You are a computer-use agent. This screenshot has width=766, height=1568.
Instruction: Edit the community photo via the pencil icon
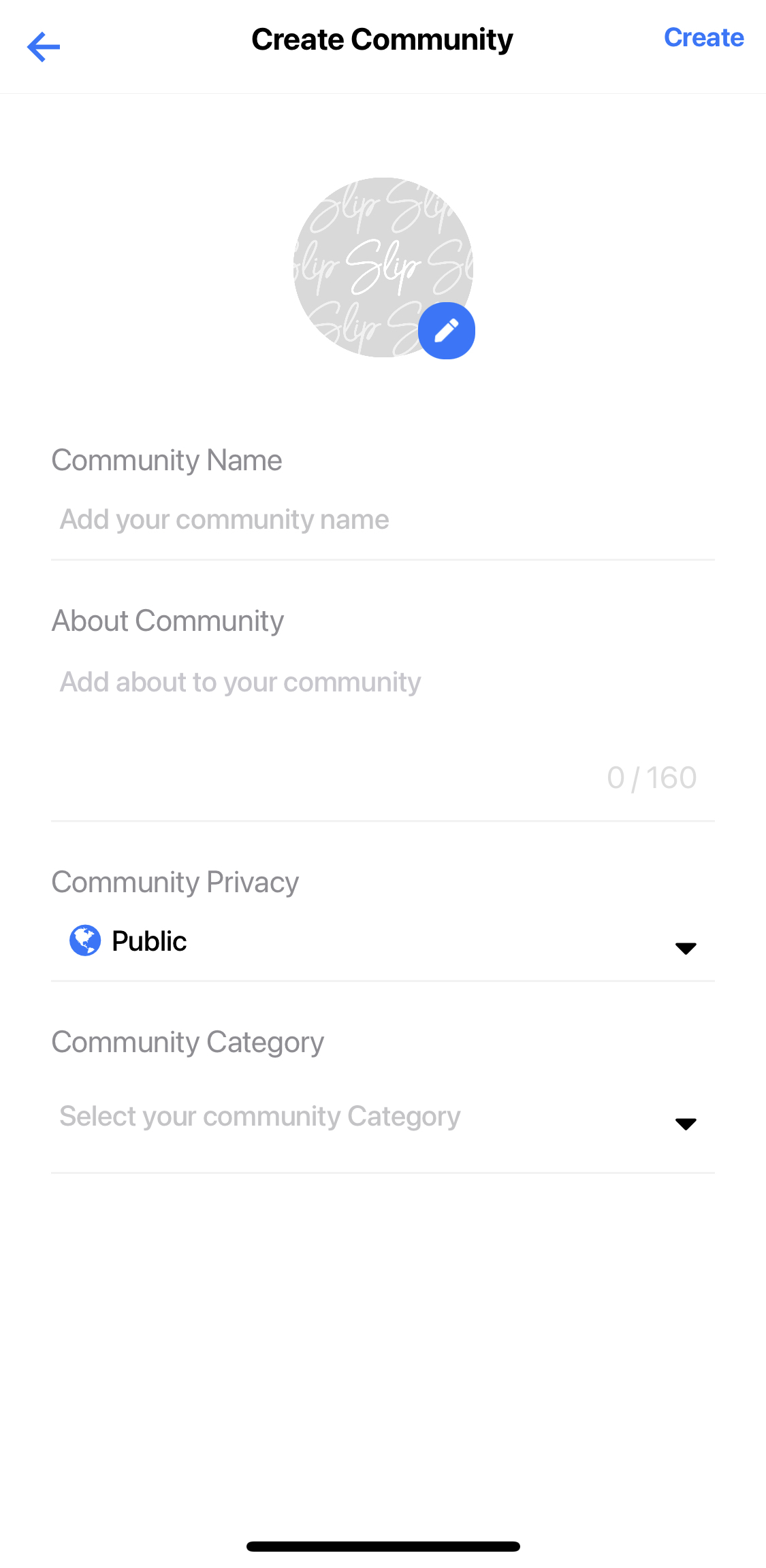pos(447,331)
